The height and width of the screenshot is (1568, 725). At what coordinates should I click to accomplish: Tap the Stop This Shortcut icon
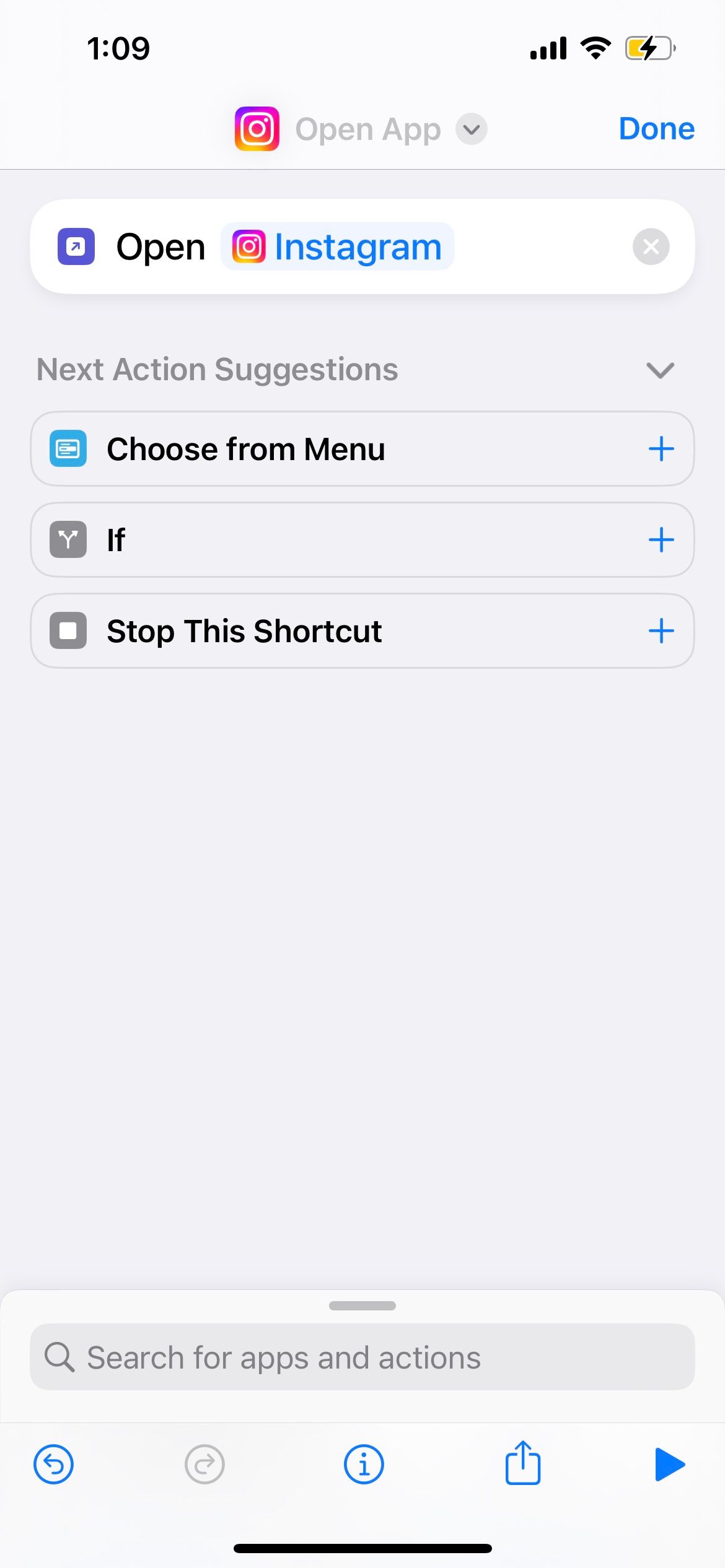tap(68, 630)
